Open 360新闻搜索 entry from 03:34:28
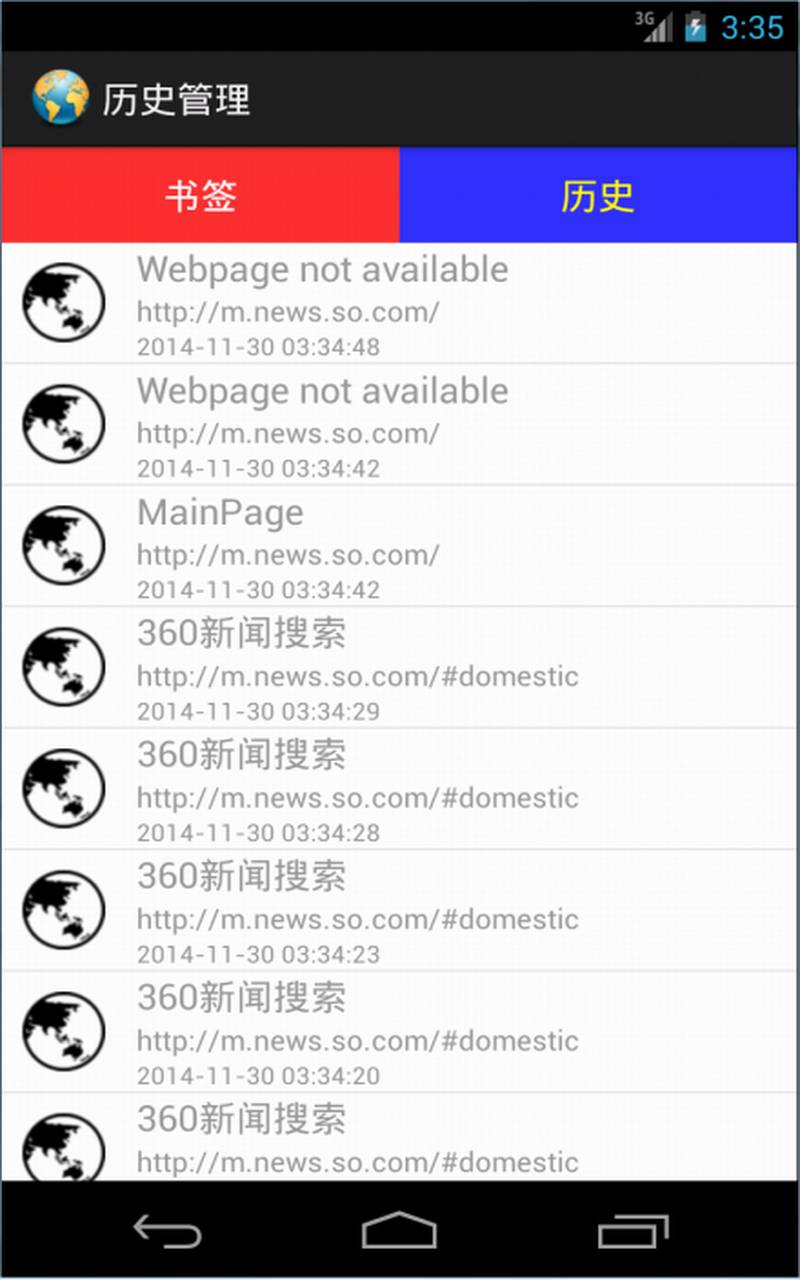 coord(400,790)
